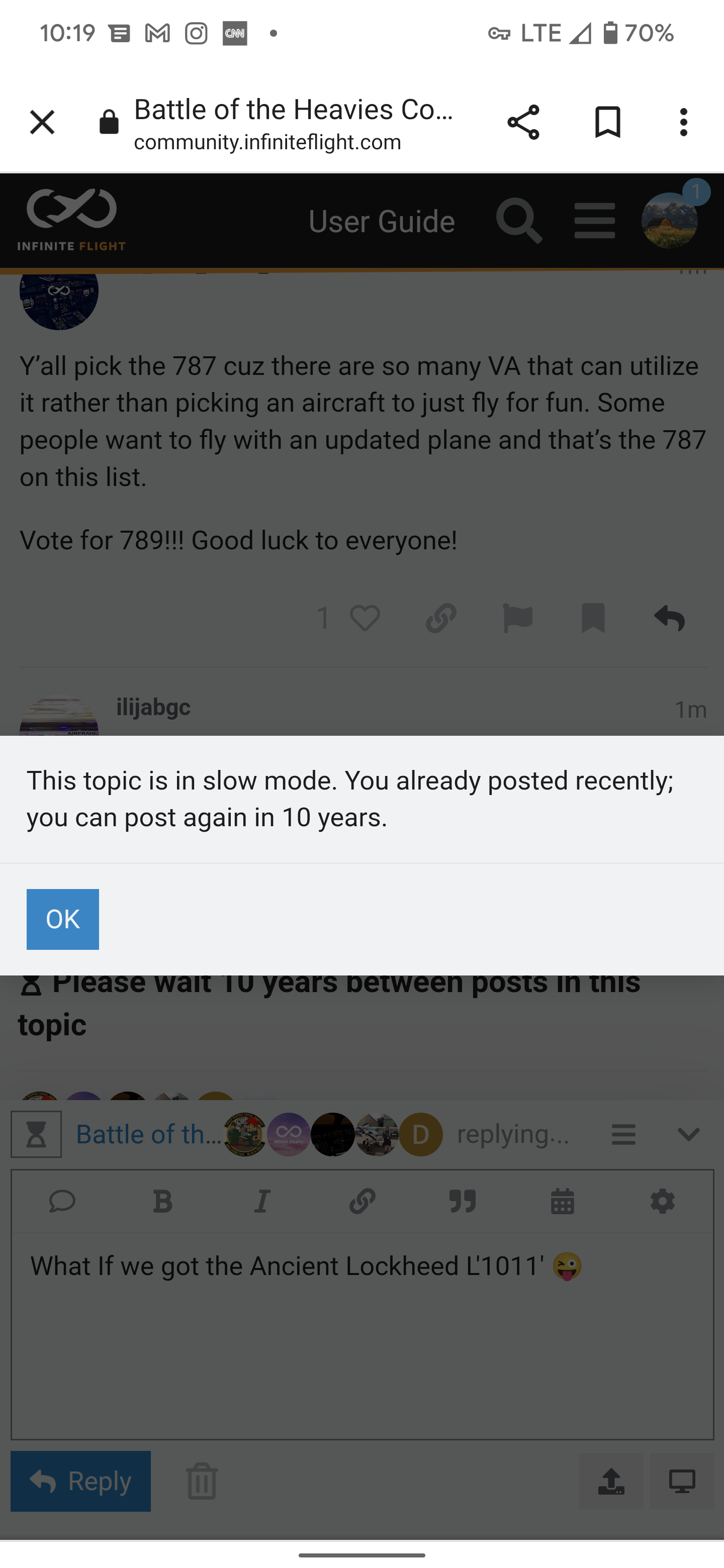The image size is (724, 1568).
Task: Open the forum search
Action: point(518,221)
